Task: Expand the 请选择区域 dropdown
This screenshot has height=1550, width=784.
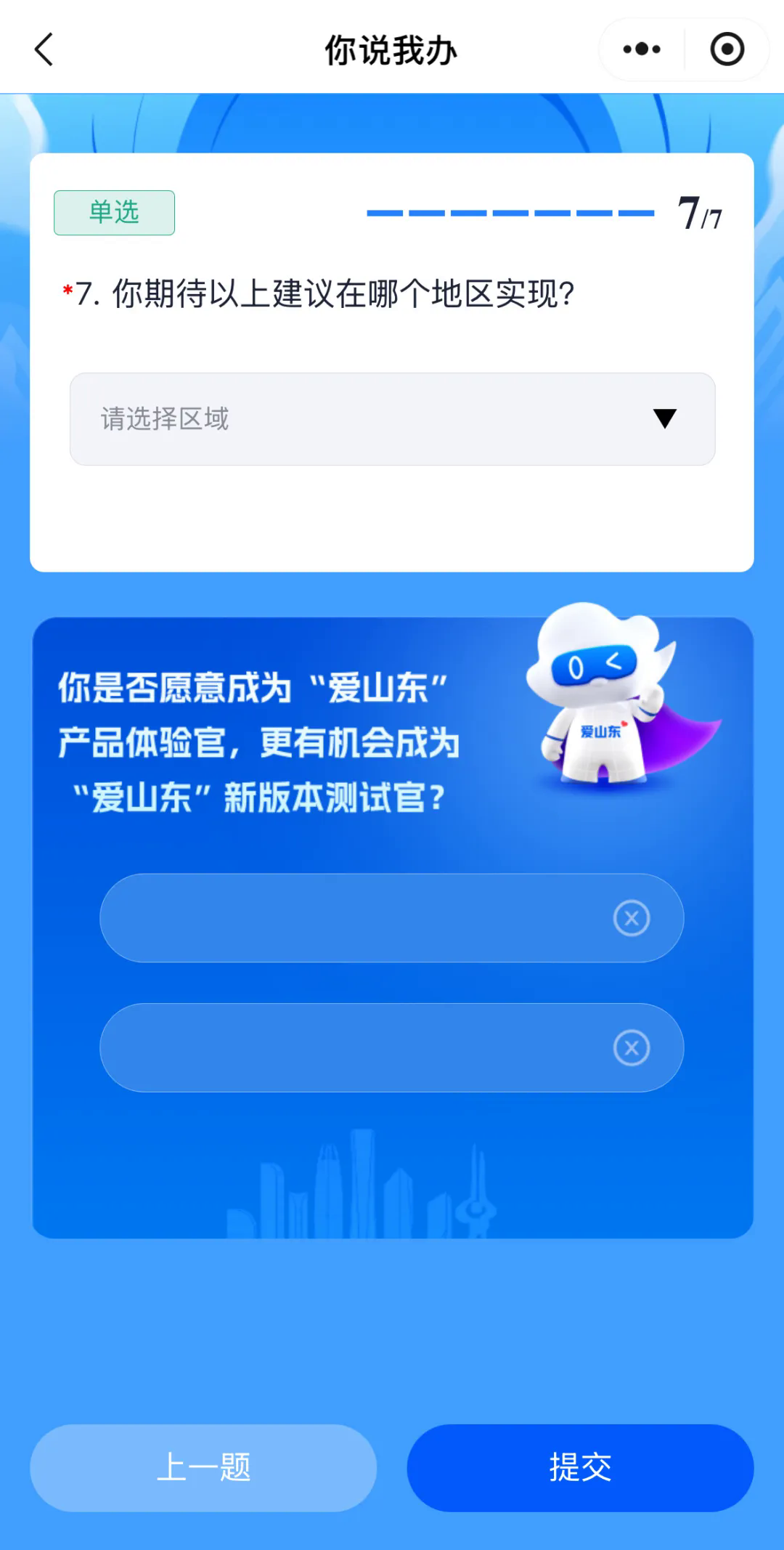Action: pyautogui.click(x=392, y=419)
